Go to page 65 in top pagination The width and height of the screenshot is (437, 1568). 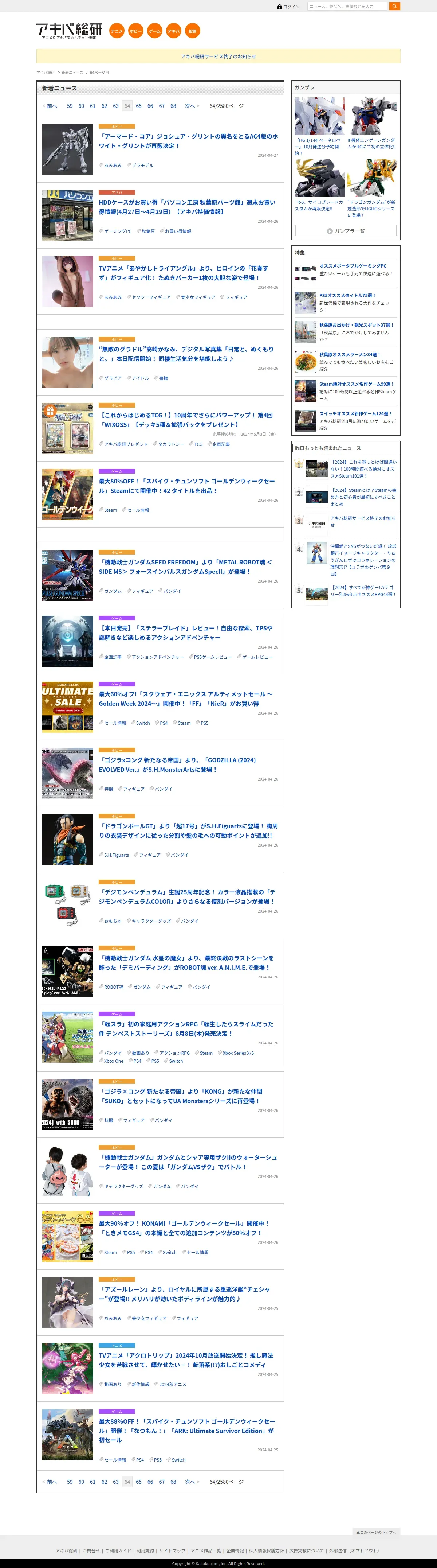point(139,106)
